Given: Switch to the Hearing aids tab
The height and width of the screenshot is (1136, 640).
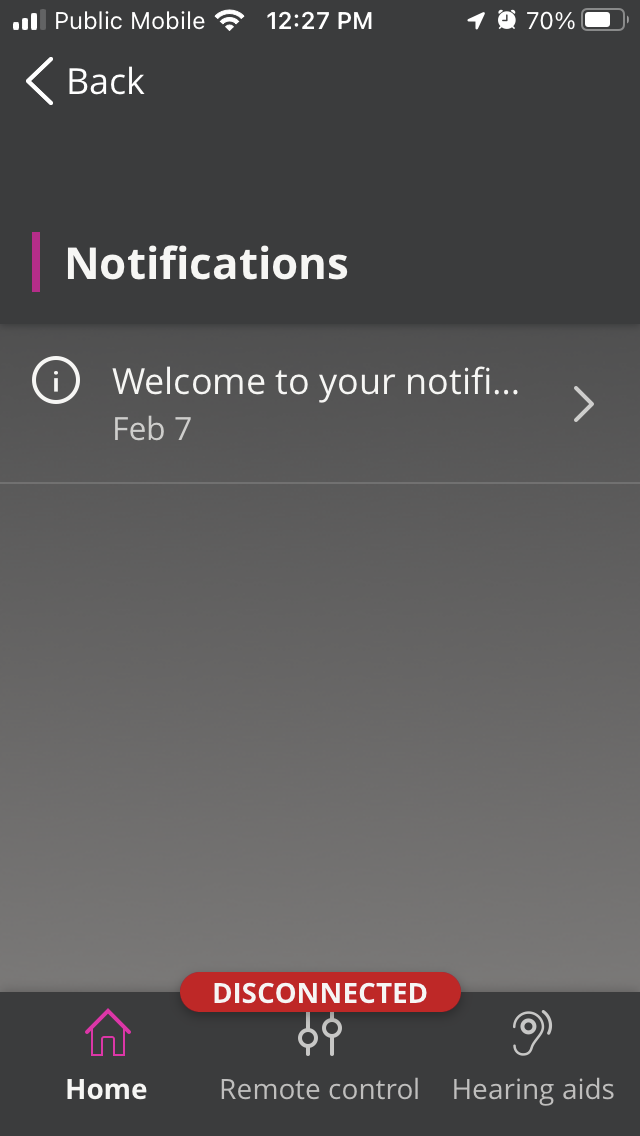Looking at the screenshot, I should (533, 1058).
